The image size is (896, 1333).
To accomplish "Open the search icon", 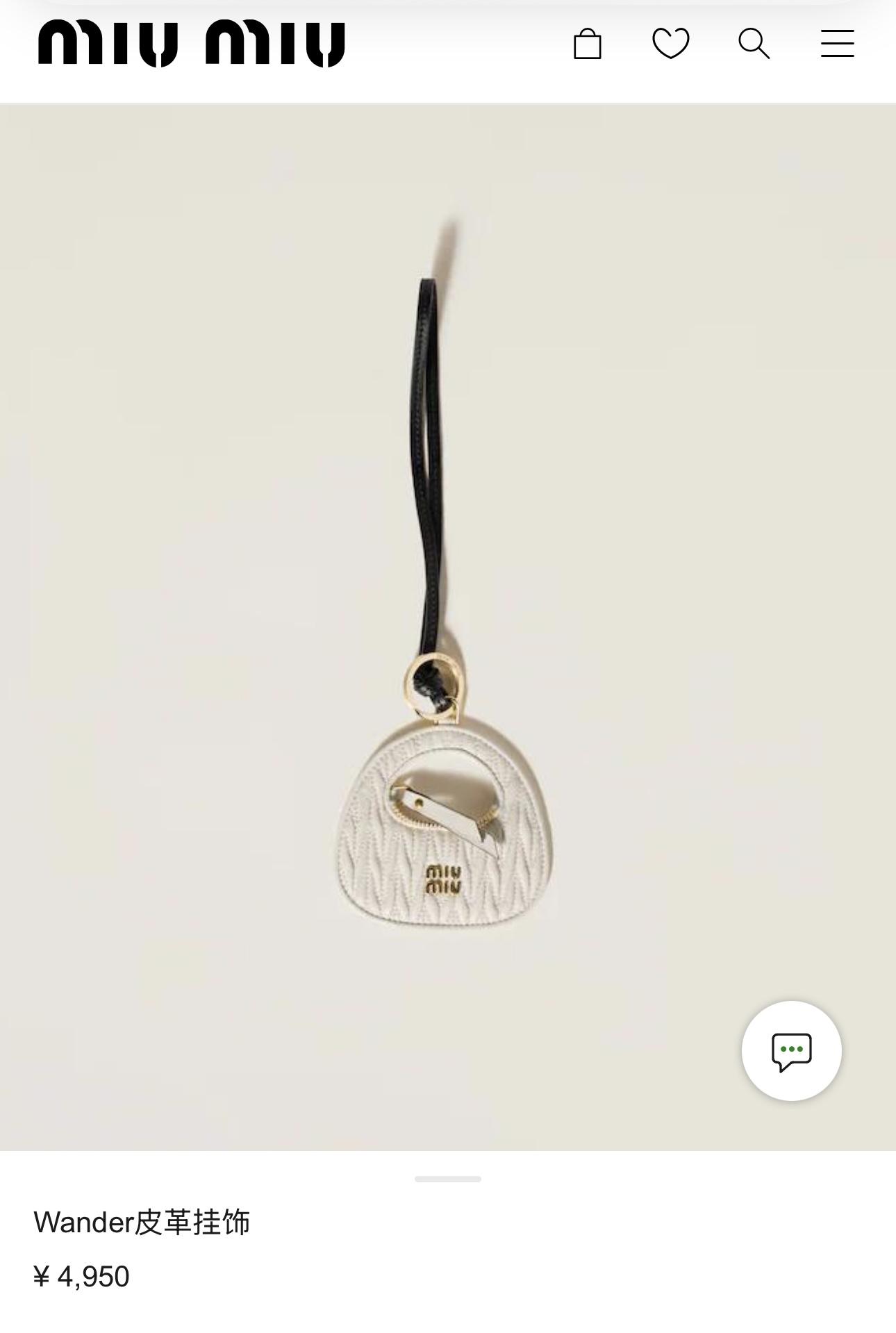I will 754,44.
